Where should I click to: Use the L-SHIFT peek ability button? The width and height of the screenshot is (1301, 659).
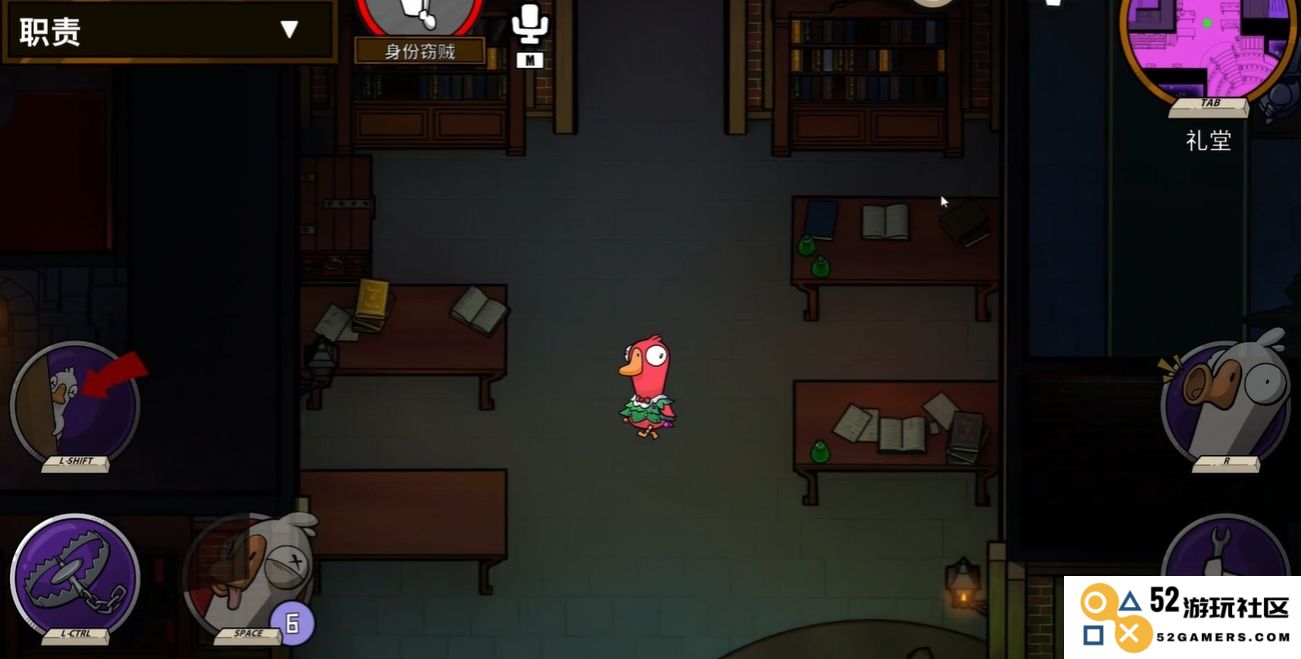[x=75, y=403]
